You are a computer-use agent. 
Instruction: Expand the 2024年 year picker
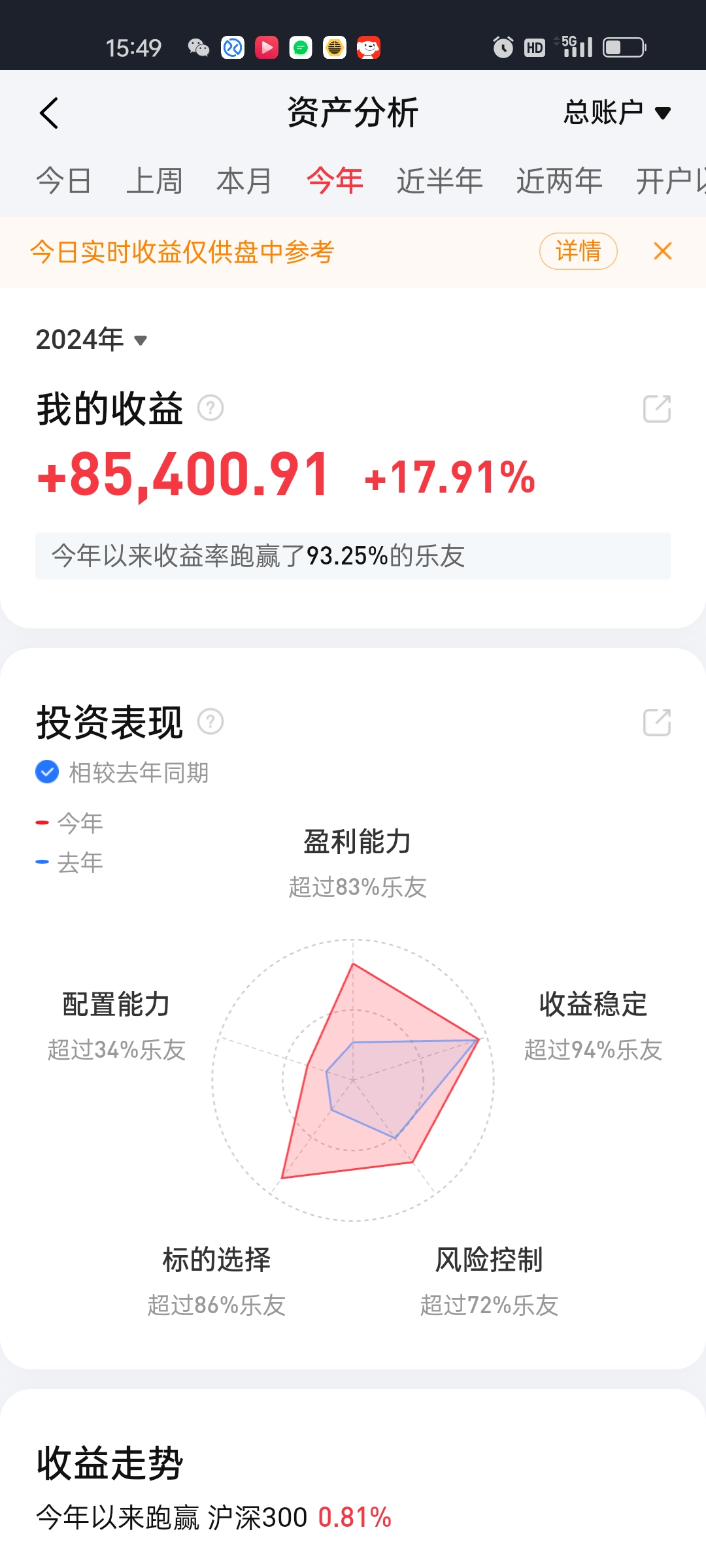(92, 340)
